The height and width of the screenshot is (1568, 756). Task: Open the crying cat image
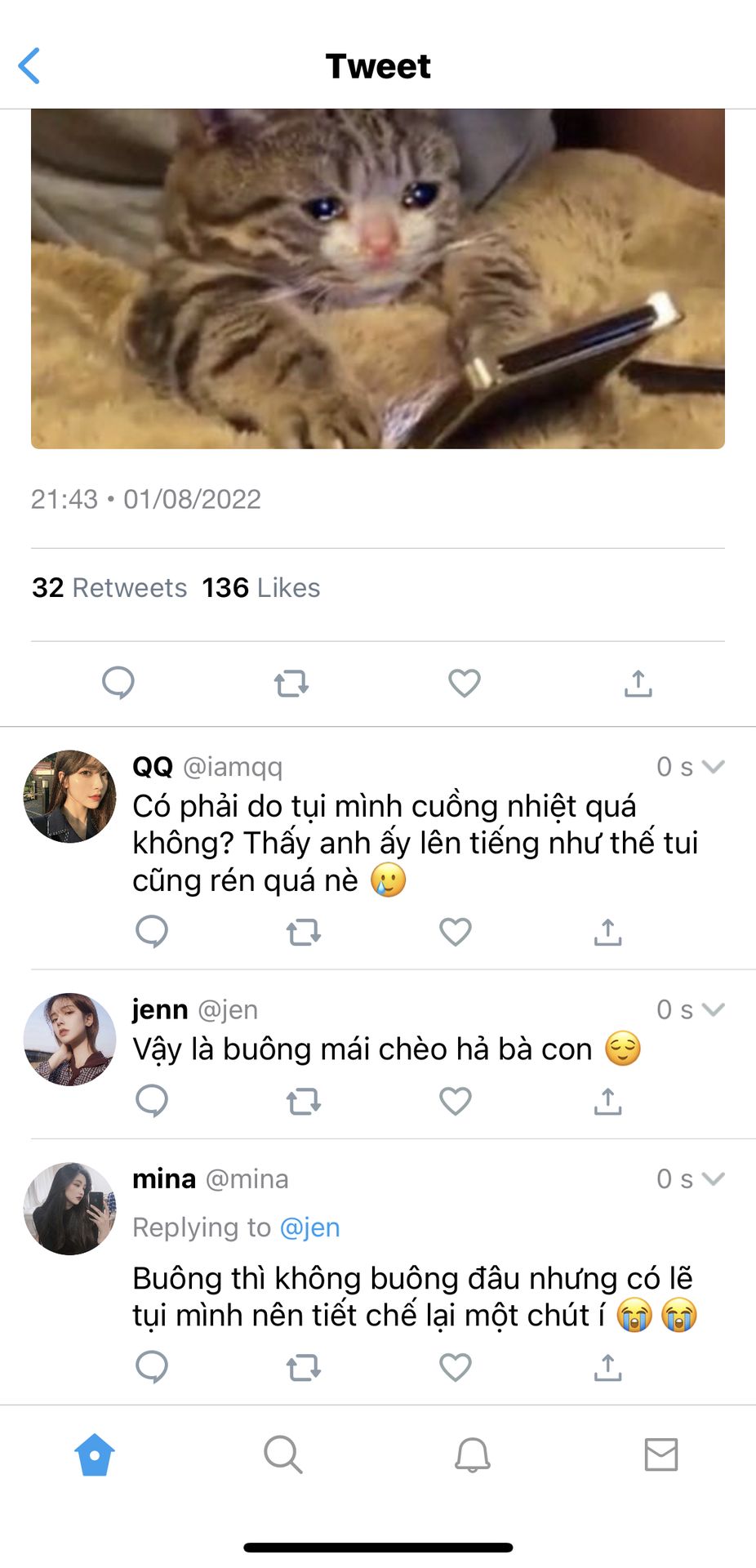[x=377, y=278]
